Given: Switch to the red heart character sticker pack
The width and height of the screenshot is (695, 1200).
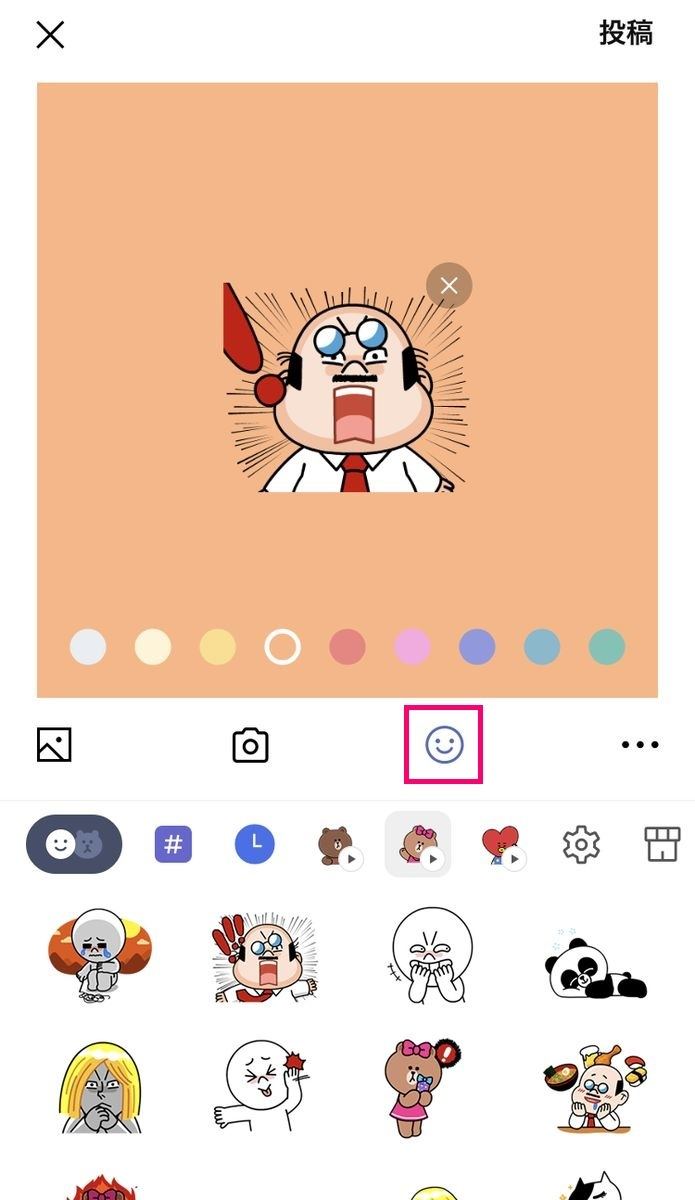Looking at the screenshot, I should pos(502,846).
